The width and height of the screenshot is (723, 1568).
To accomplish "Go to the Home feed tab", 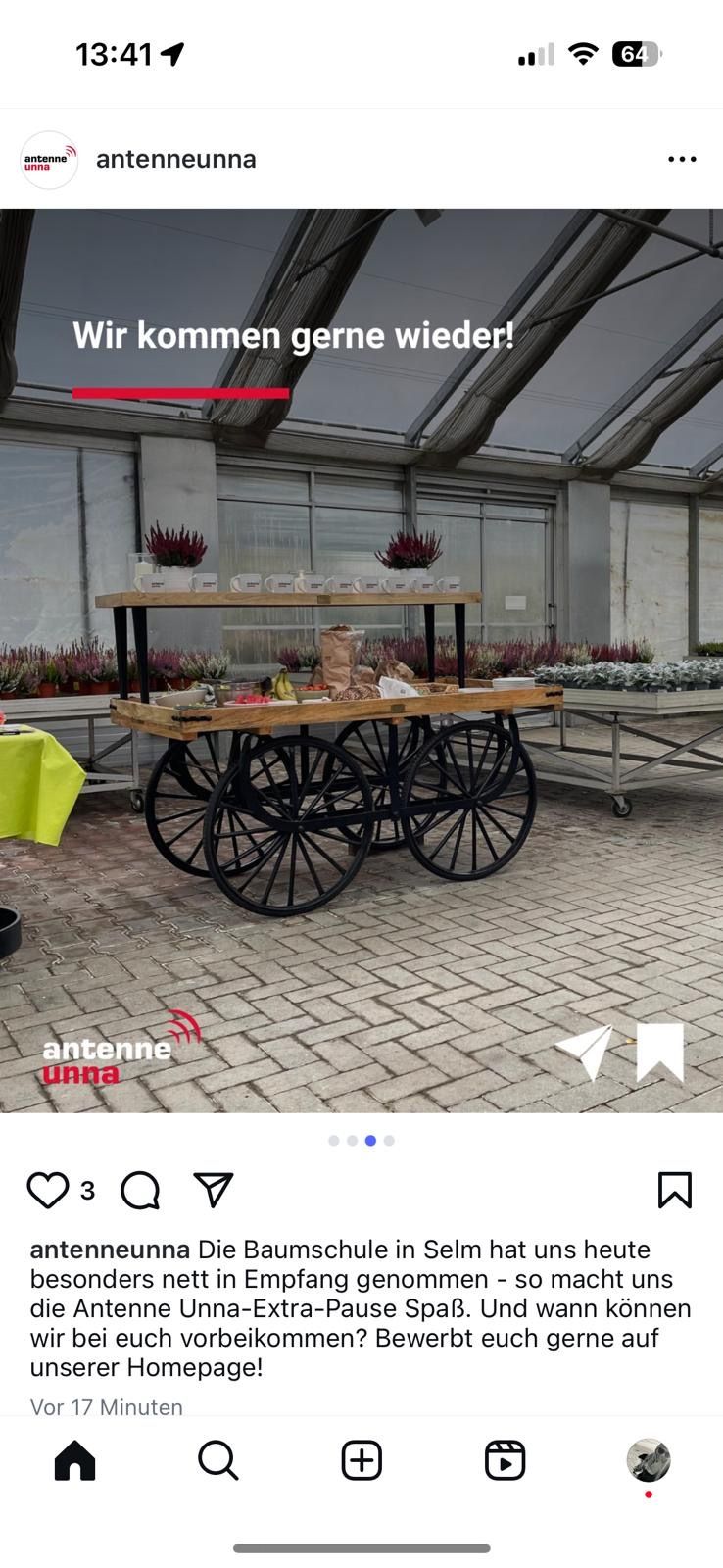I will click(x=75, y=1460).
